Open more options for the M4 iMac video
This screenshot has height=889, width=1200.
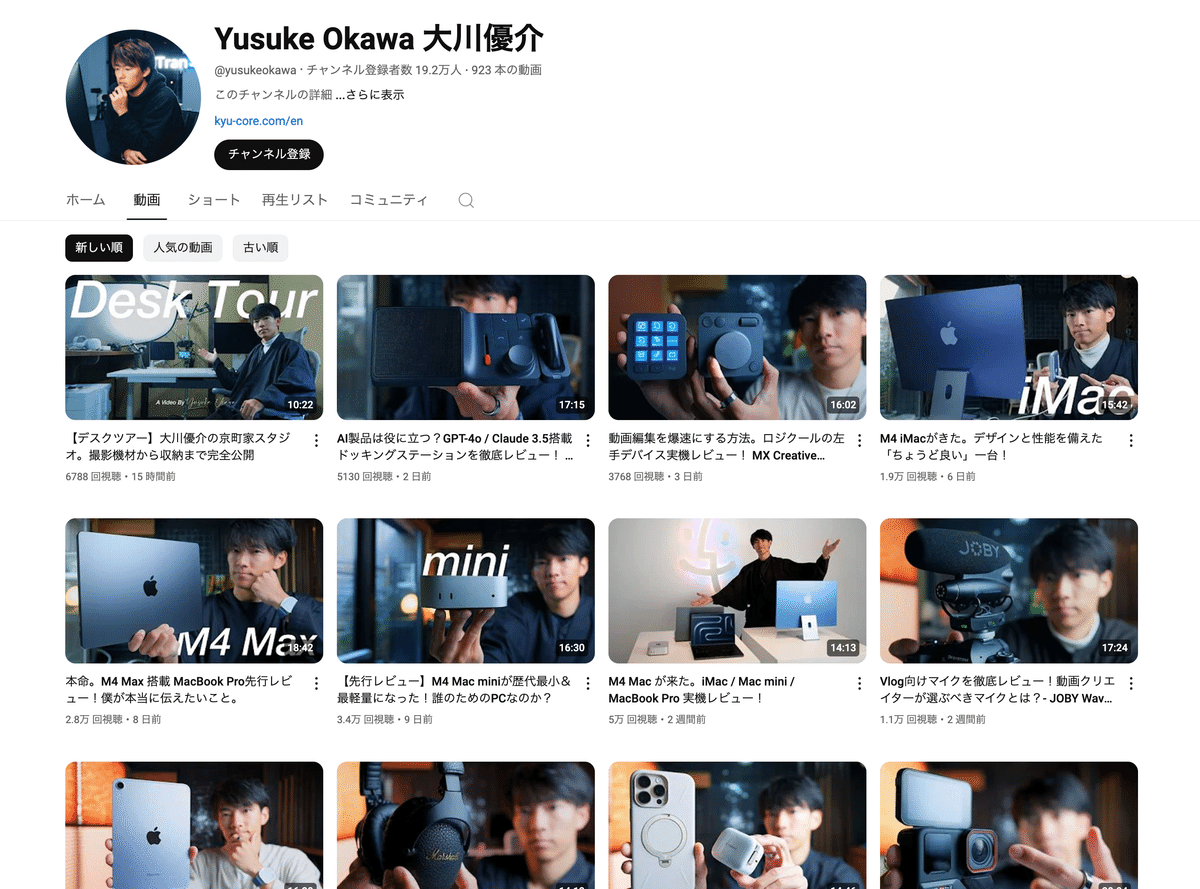coord(1131,441)
